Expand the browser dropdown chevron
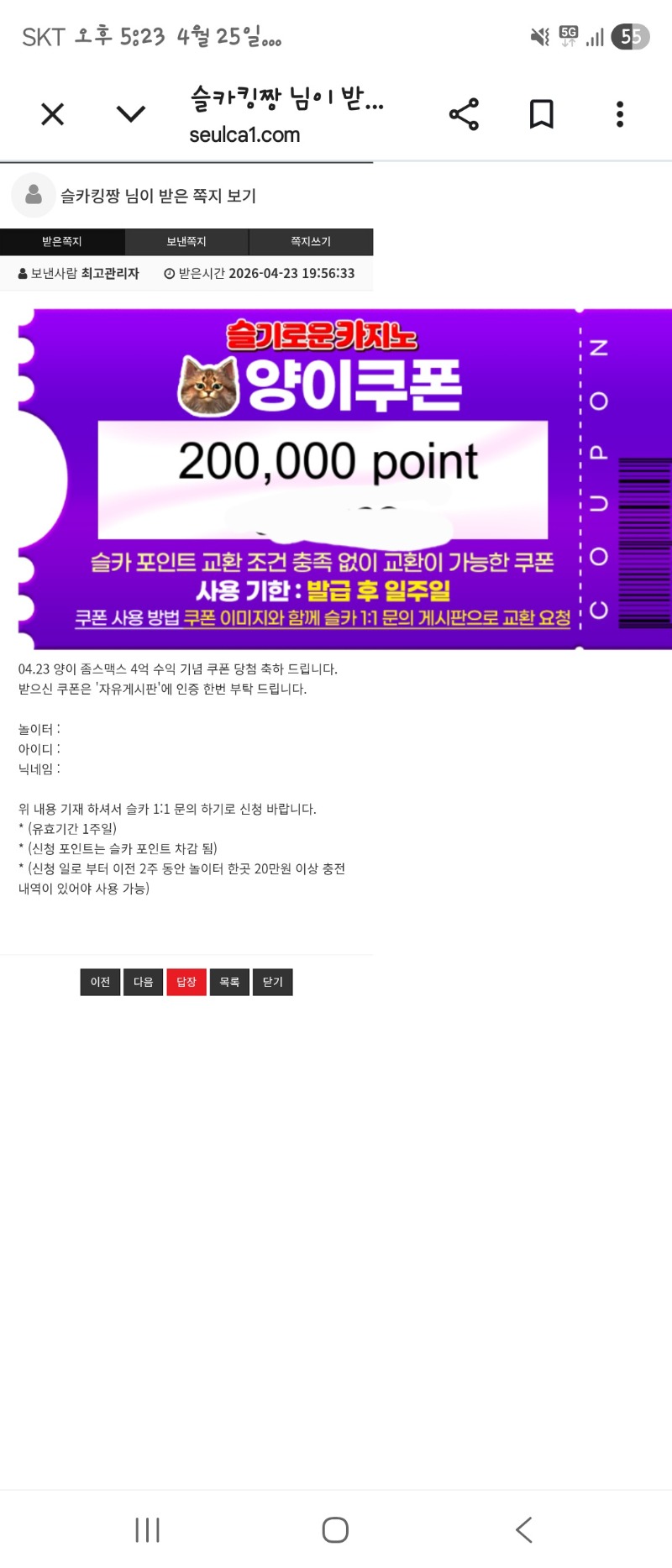 pyautogui.click(x=131, y=114)
